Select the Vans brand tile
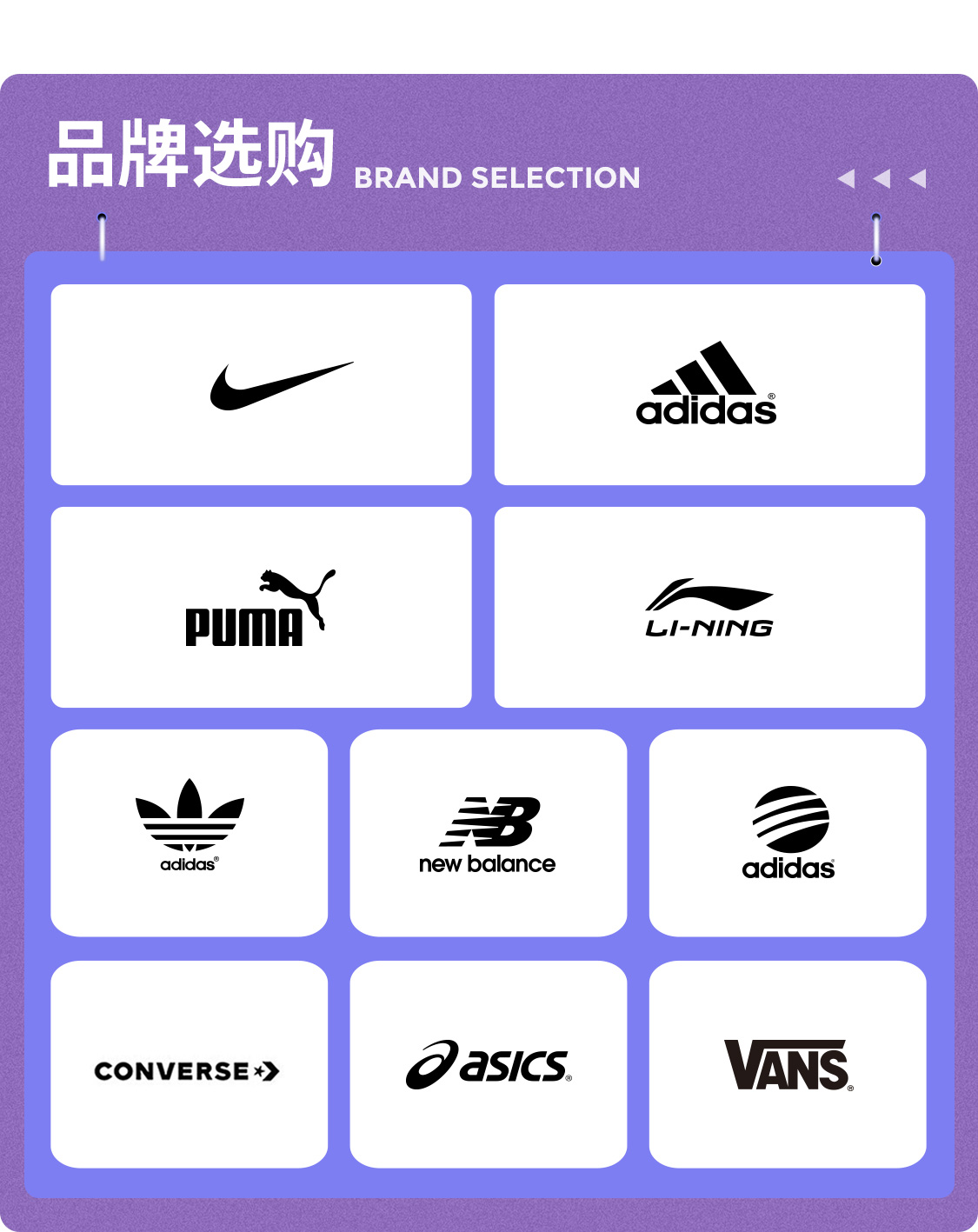978x1232 pixels. pyautogui.click(x=788, y=1064)
